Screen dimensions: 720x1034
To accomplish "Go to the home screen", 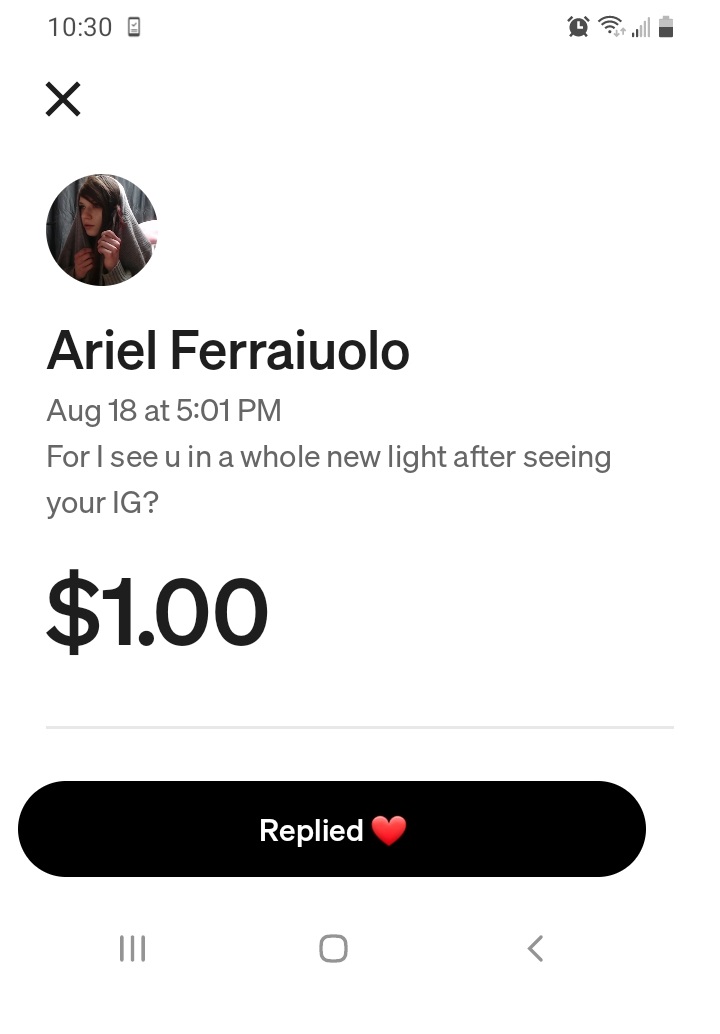I will 333,948.
